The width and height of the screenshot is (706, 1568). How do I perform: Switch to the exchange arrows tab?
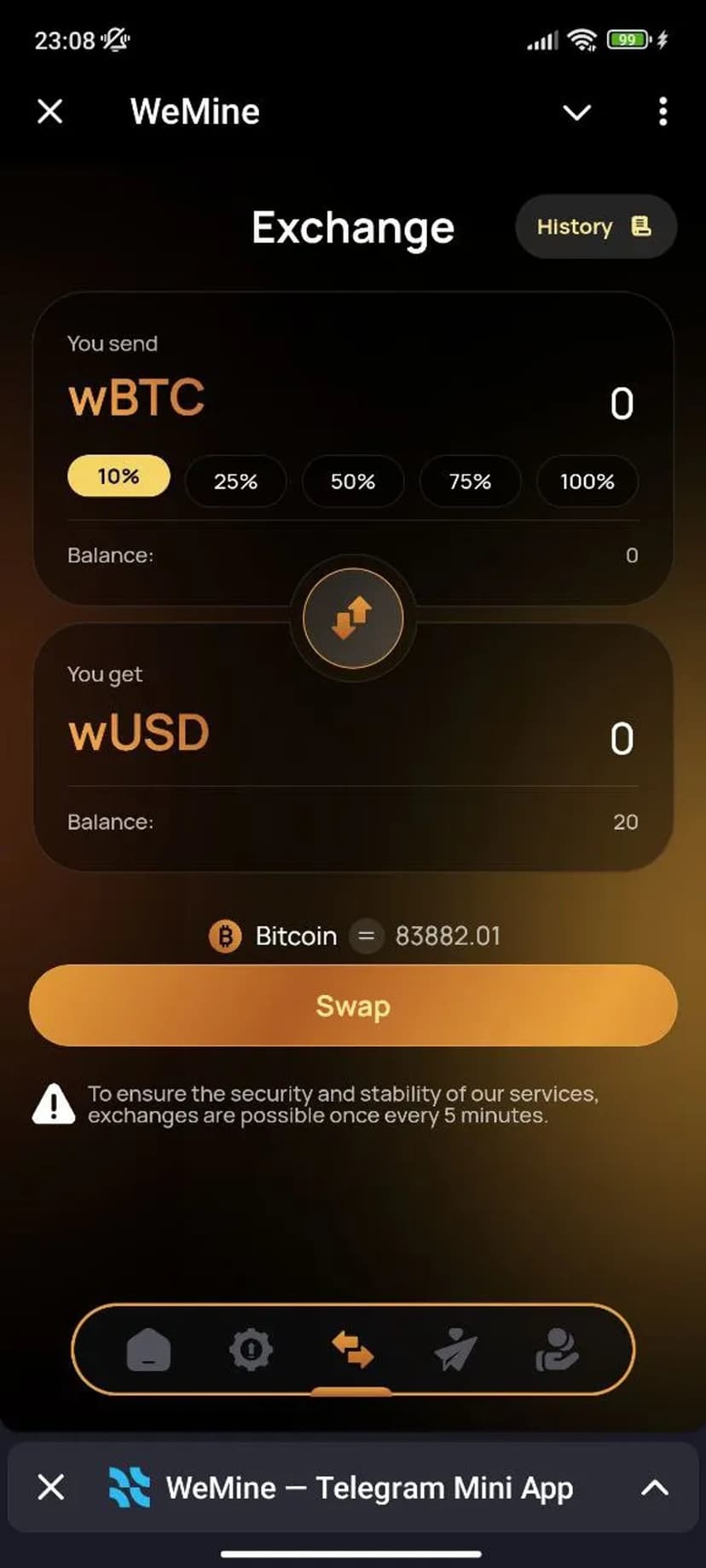(x=353, y=1351)
